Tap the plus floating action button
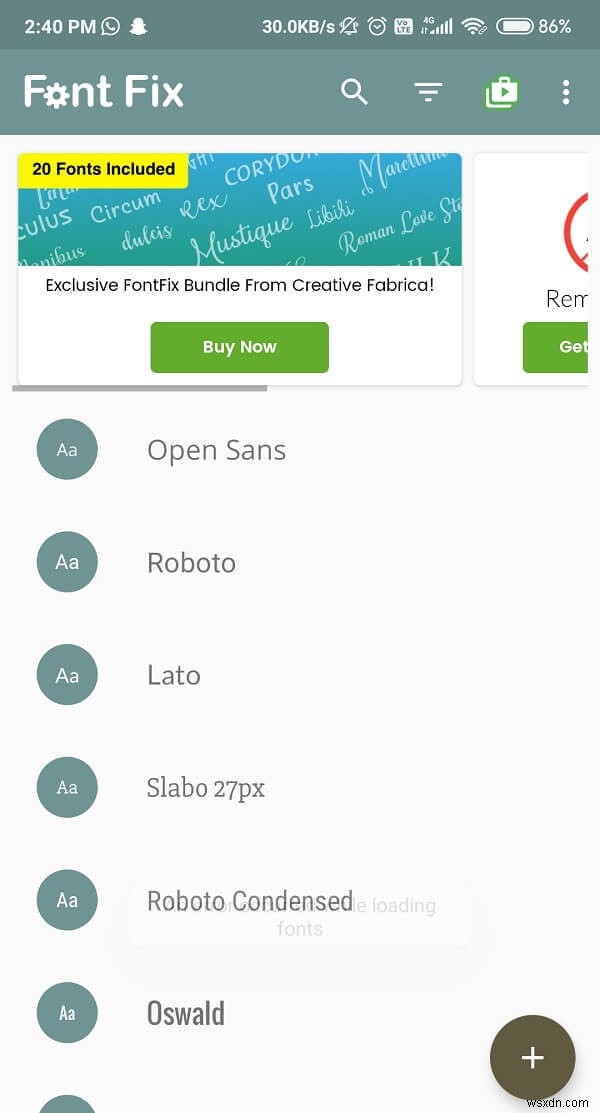The height and width of the screenshot is (1113, 600). [x=532, y=1057]
